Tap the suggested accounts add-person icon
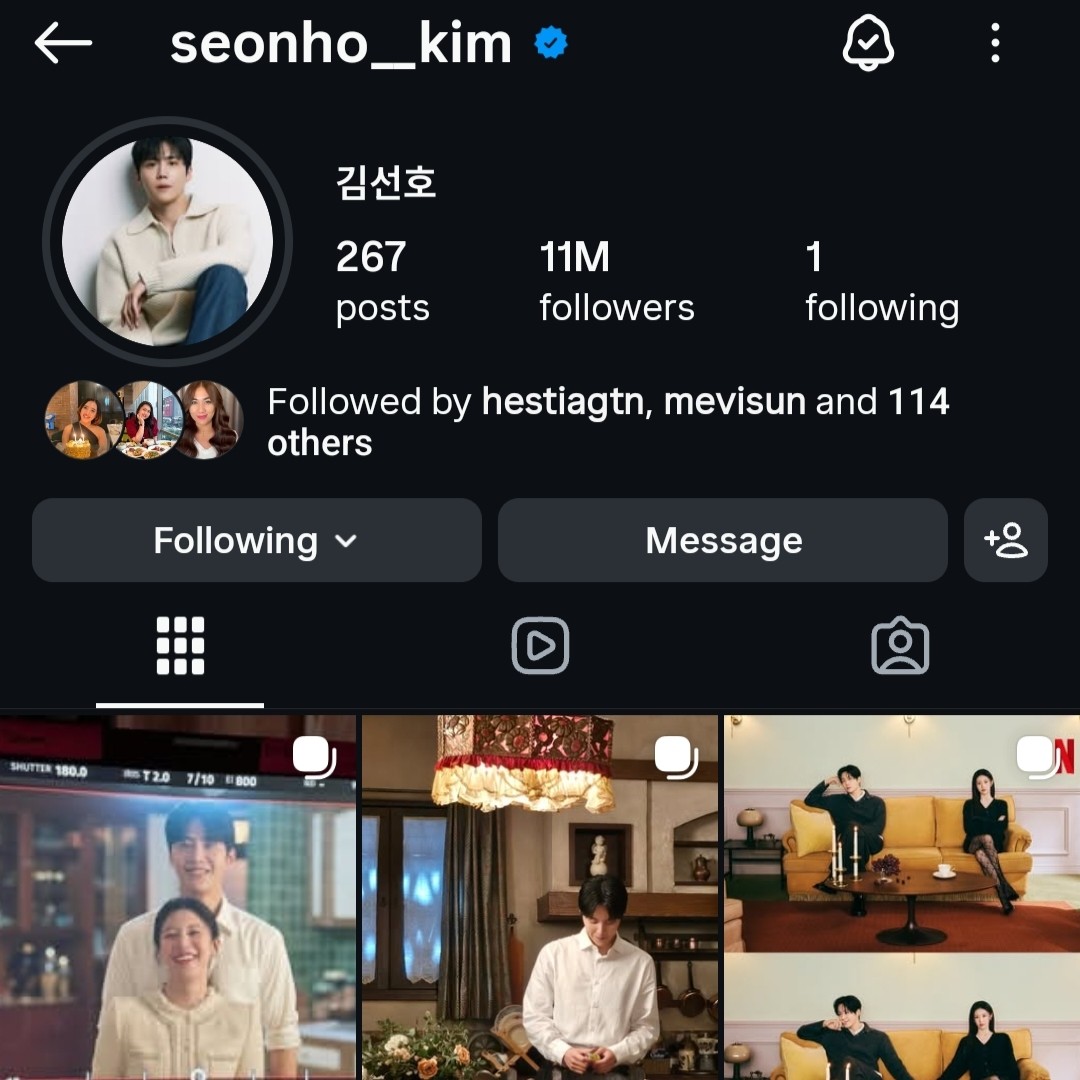 1005,541
